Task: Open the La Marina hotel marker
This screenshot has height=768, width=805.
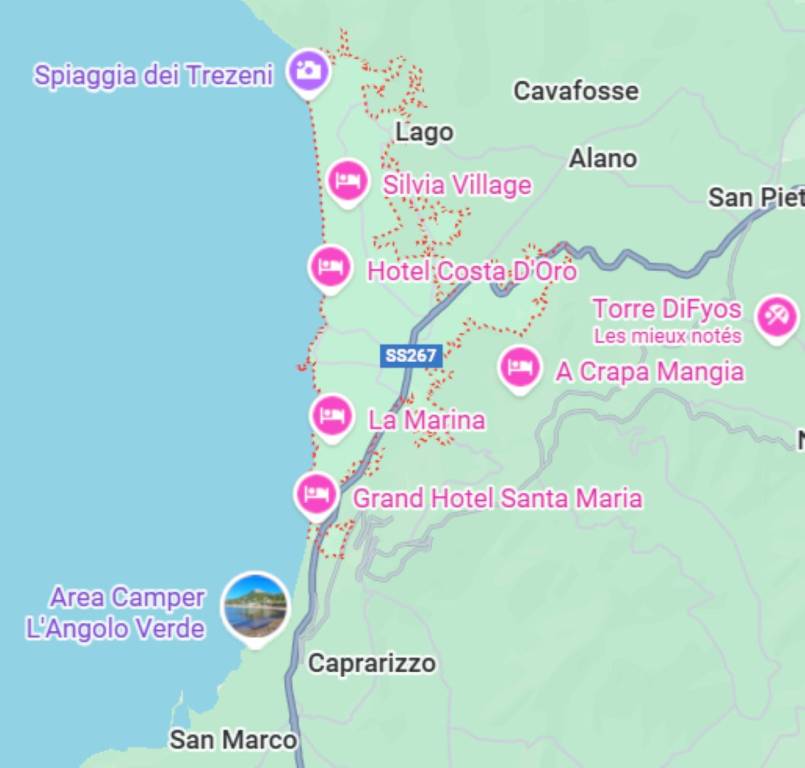Action: 331,415
